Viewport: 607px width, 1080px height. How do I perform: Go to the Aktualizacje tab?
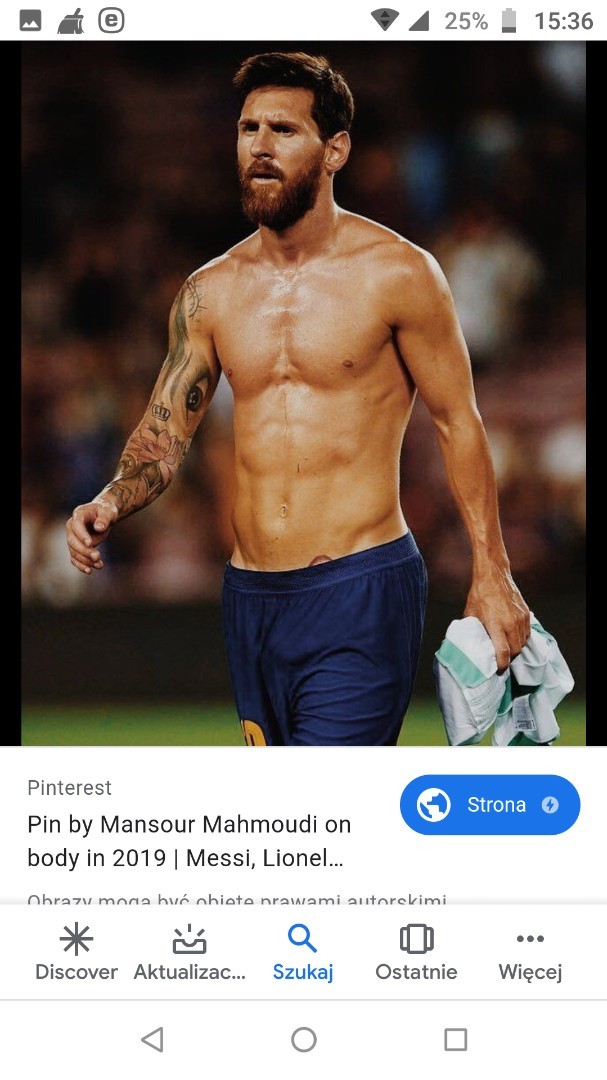(189, 952)
